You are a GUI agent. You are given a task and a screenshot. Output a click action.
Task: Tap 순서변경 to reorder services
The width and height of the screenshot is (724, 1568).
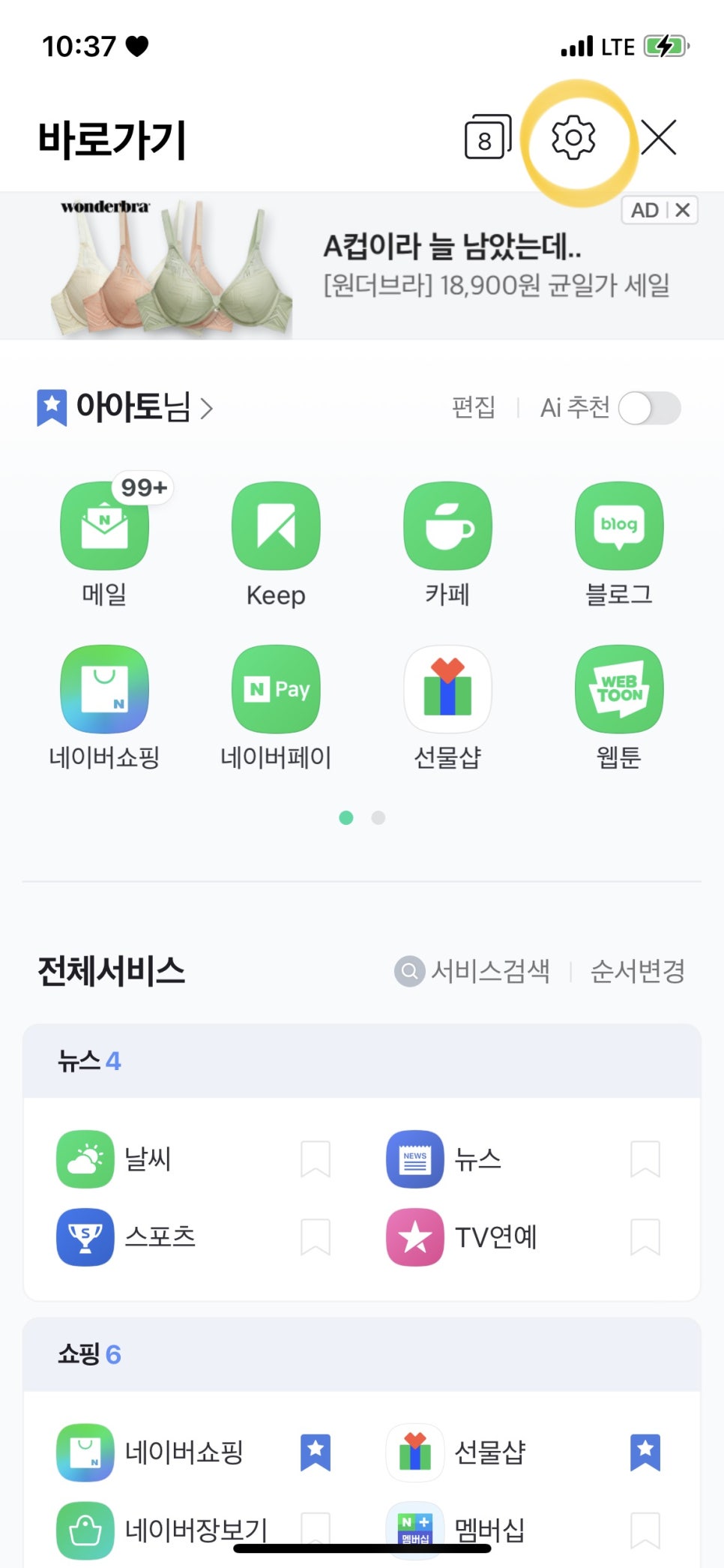point(637,971)
